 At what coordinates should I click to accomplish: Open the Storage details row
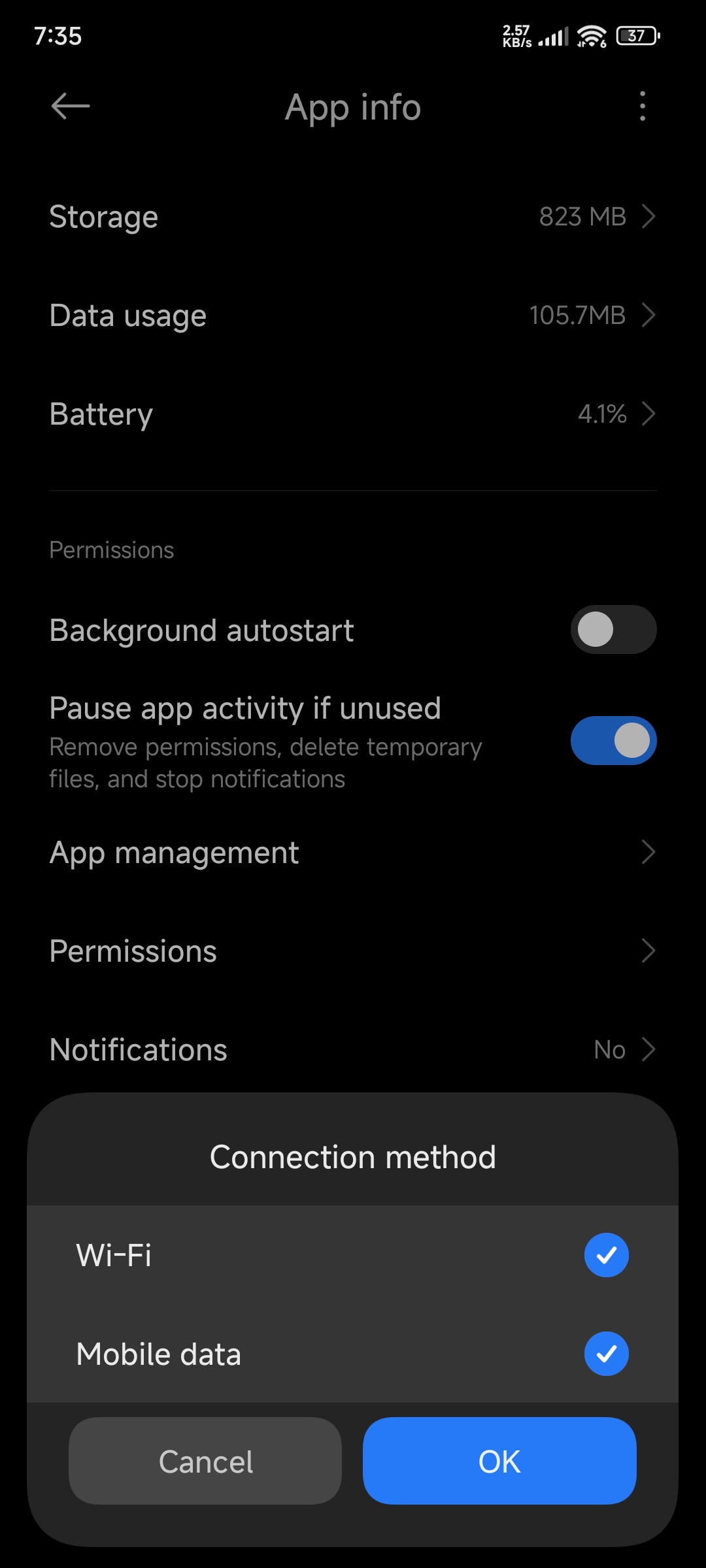(x=353, y=216)
